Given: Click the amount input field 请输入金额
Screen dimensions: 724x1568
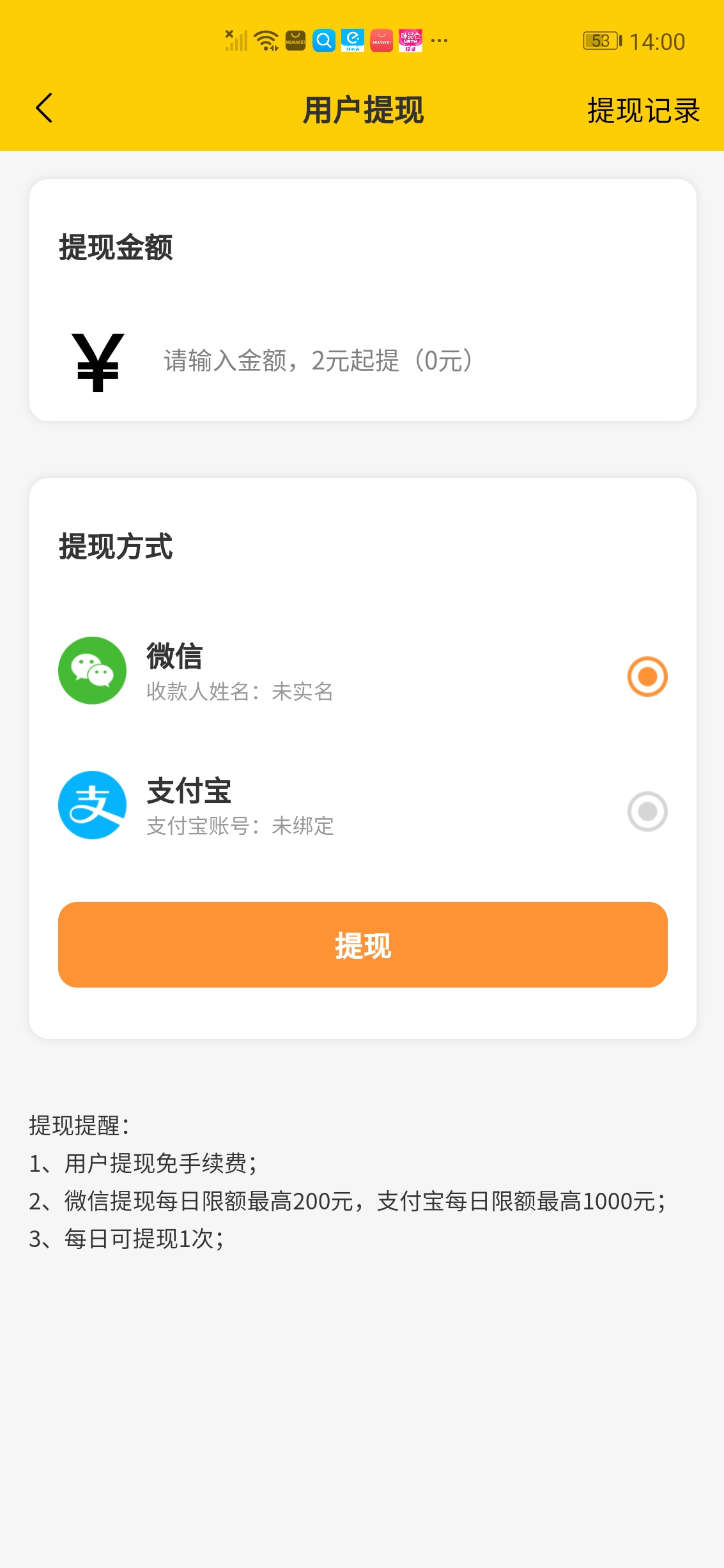Looking at the screenshot, I should click(x=318, y=362).
